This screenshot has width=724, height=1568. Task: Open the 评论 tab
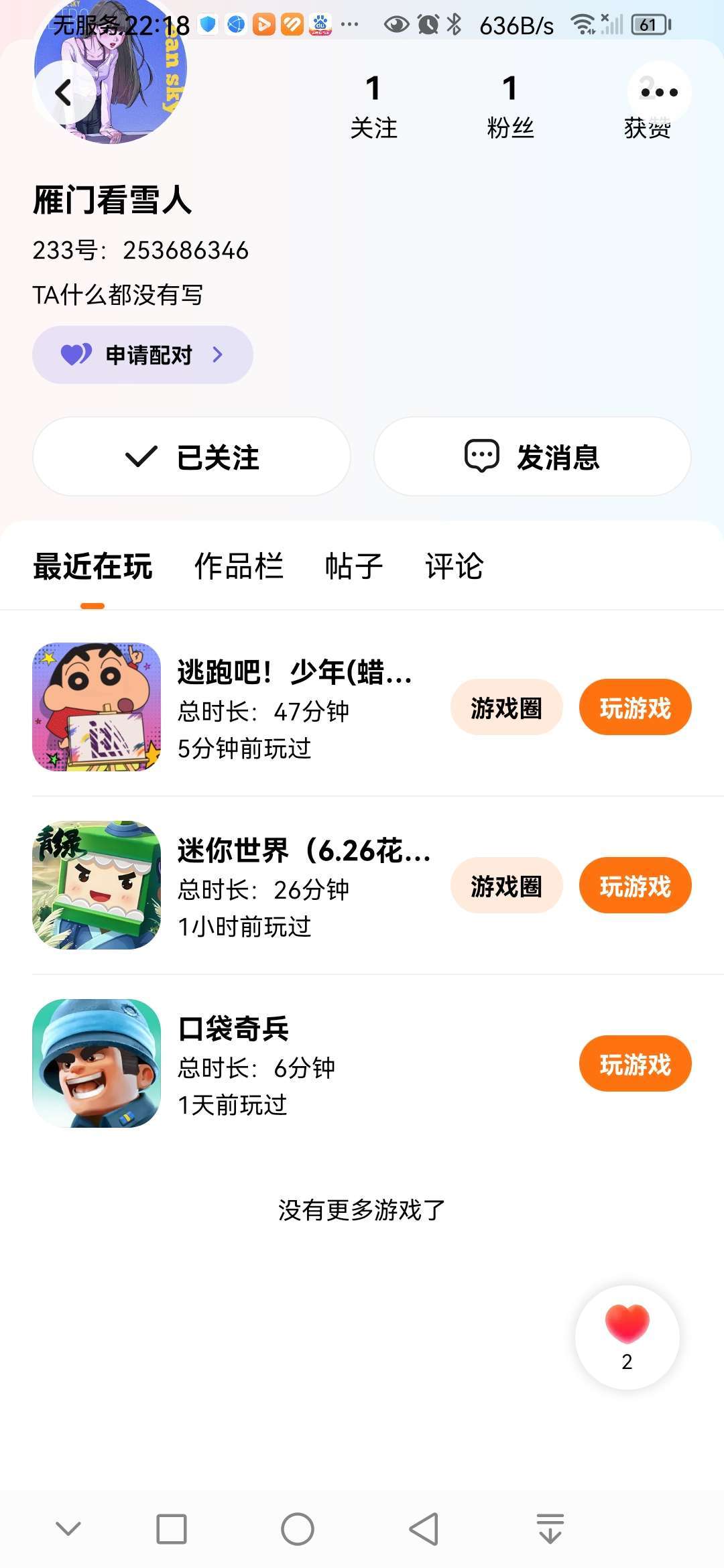pos(454,566)
